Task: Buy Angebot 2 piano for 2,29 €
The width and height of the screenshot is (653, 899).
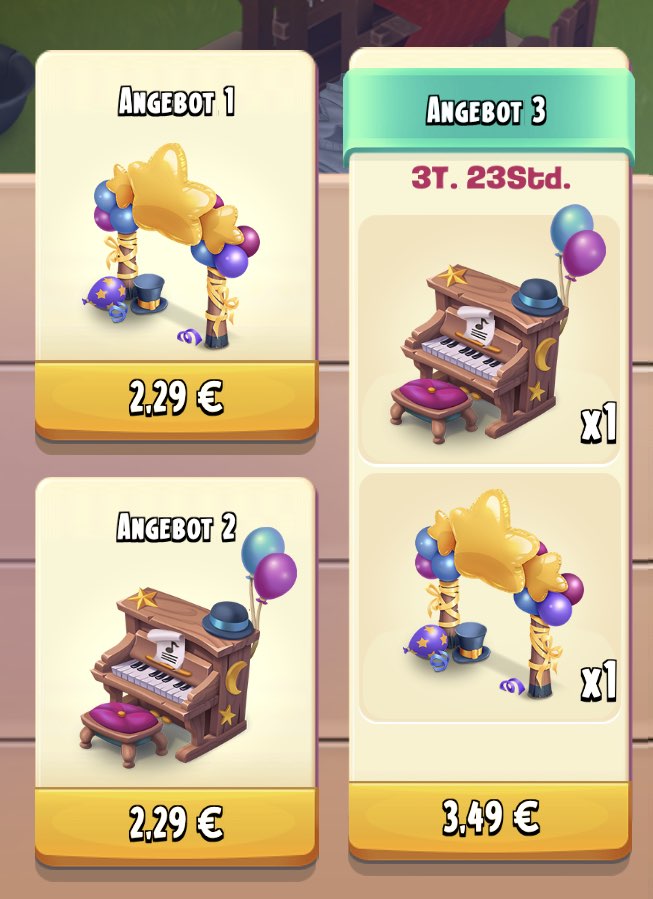Action: pyautogui.click(x=176, y=824)
